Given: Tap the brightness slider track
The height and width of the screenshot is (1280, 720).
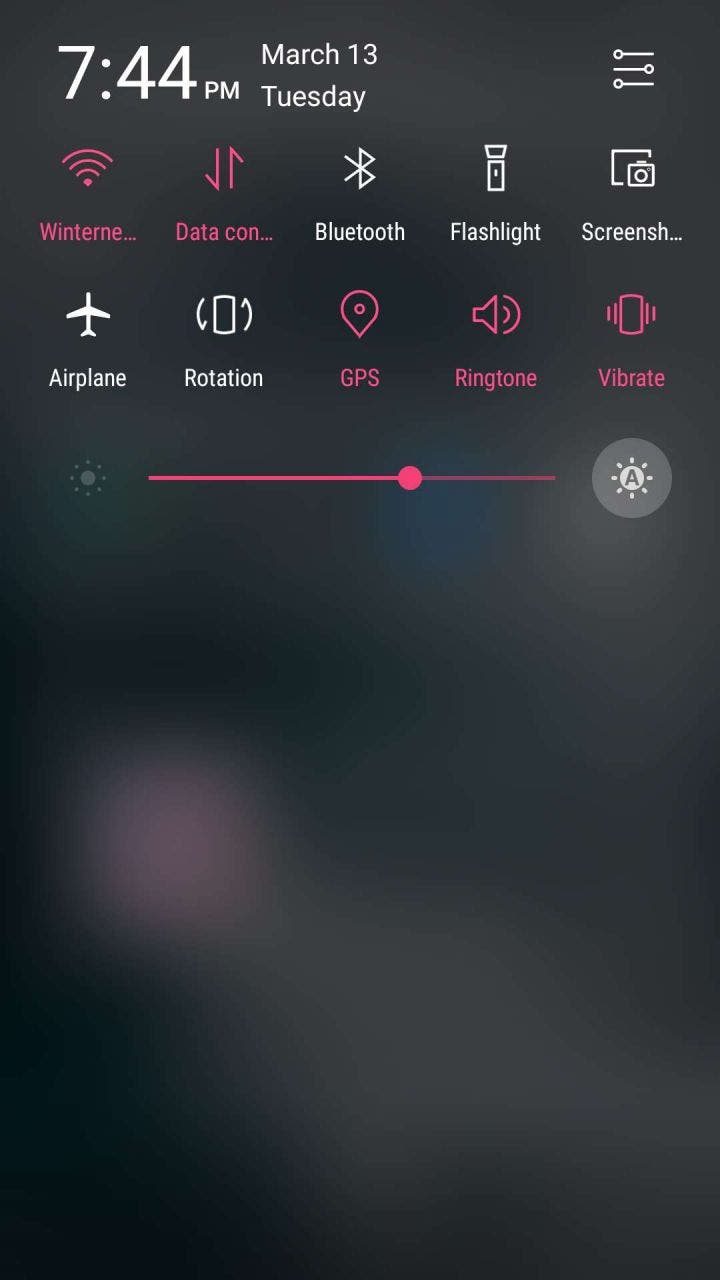Looking at the screenshot, I should 352,478.
